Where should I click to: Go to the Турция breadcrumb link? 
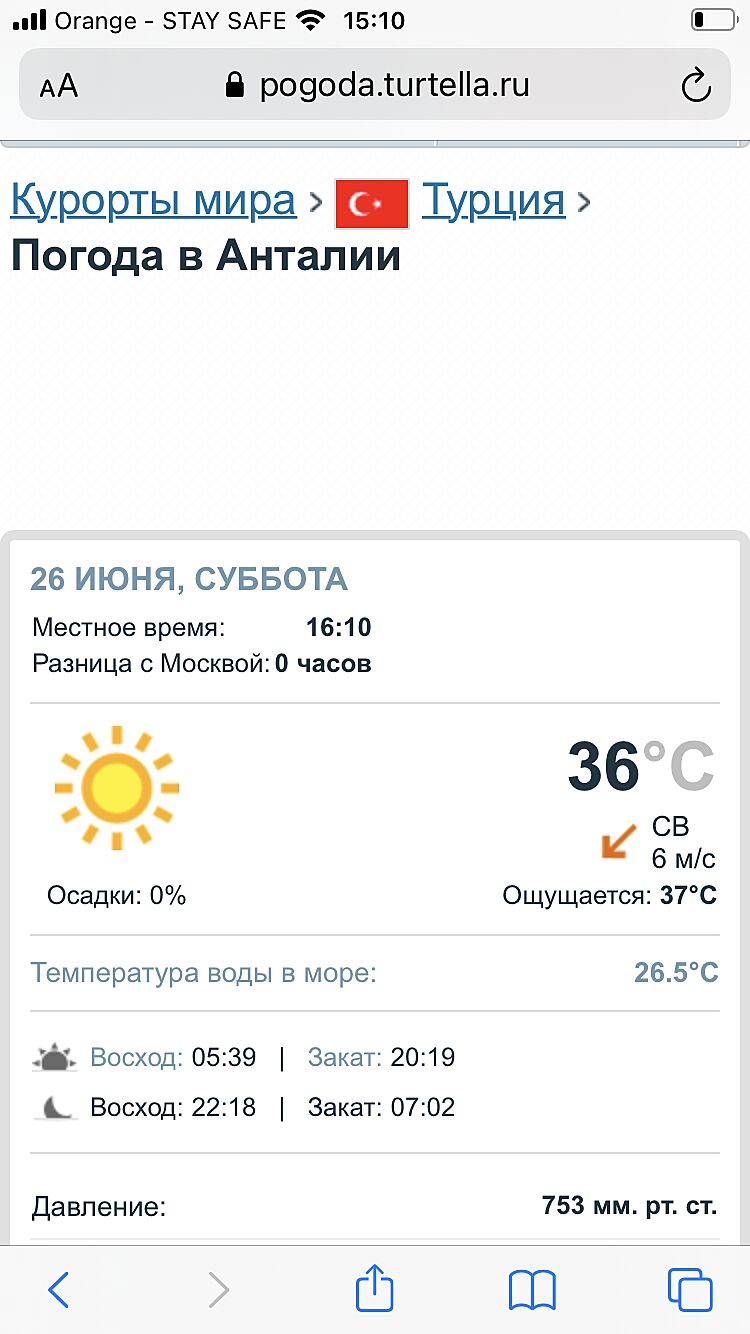pos(493,201)
